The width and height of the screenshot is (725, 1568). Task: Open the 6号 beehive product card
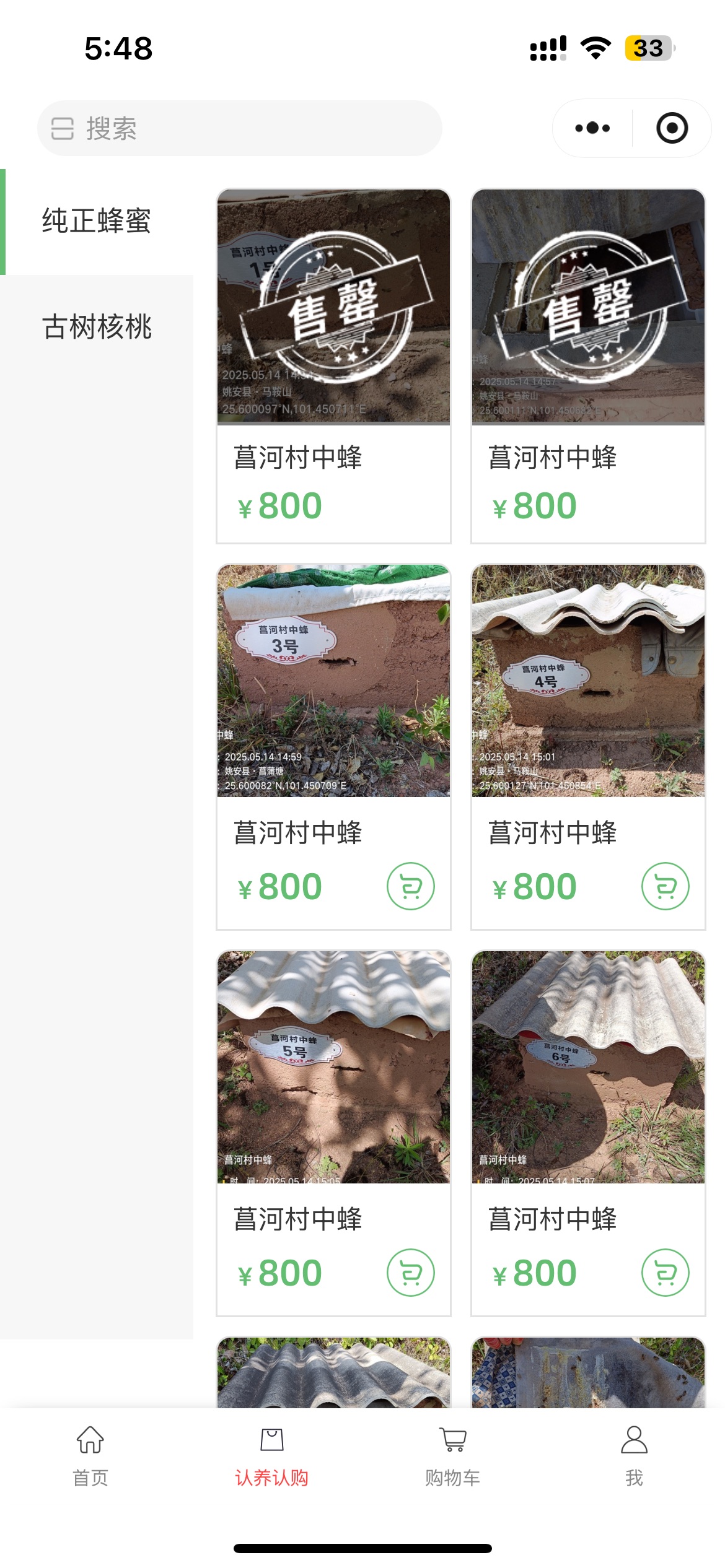point(588,1068)
